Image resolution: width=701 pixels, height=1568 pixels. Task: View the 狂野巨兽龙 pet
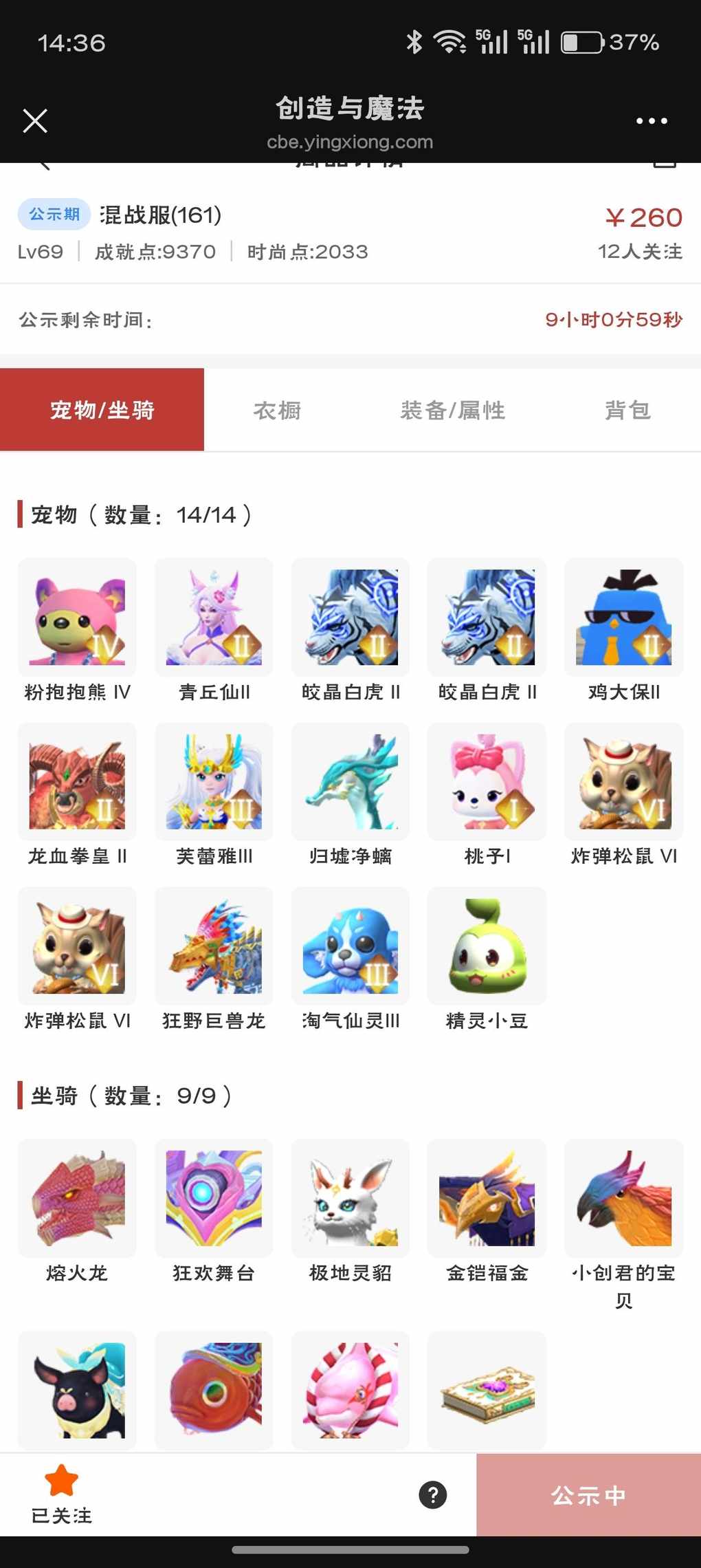pyautogui.click(x=214, y=946)
